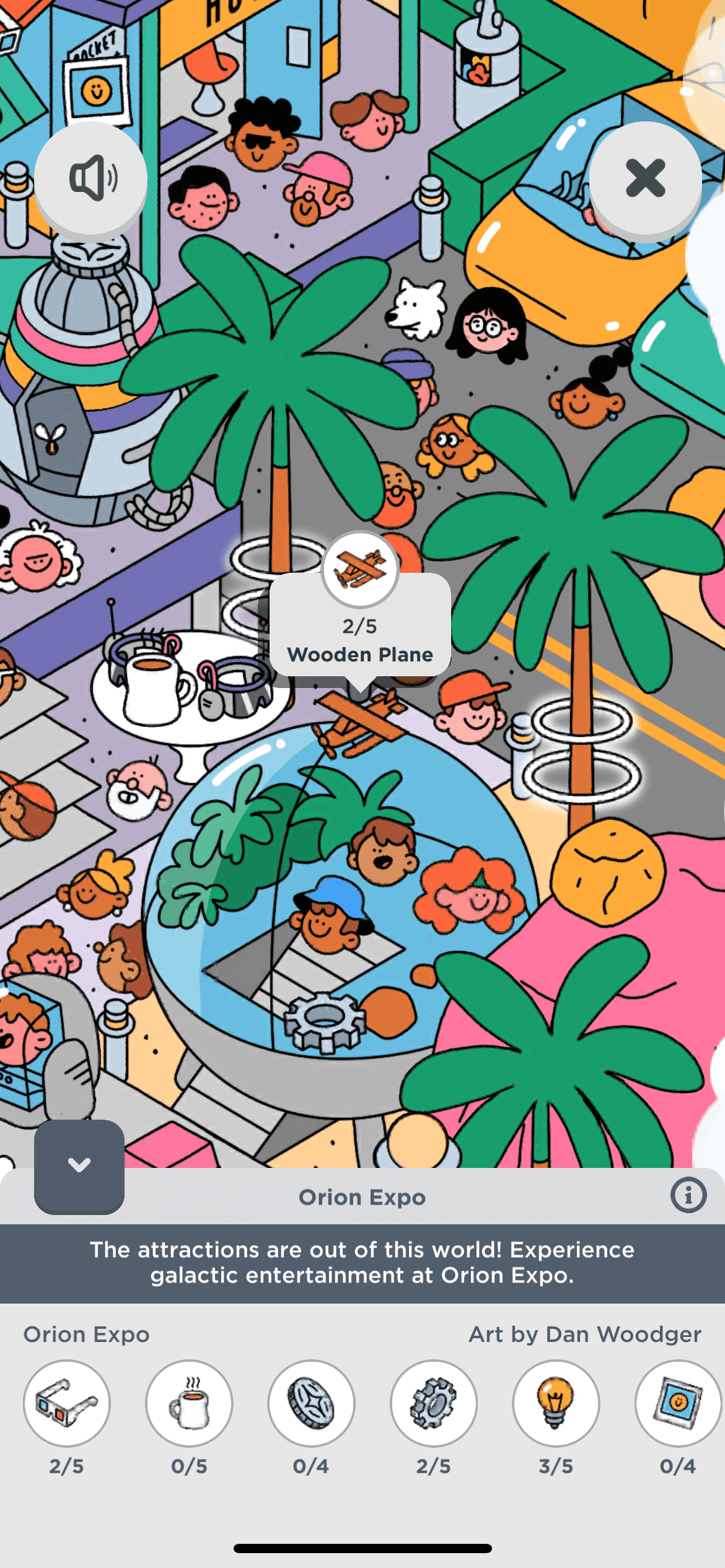Open the Orion Expo info icon

click(x=688, y=1195)
